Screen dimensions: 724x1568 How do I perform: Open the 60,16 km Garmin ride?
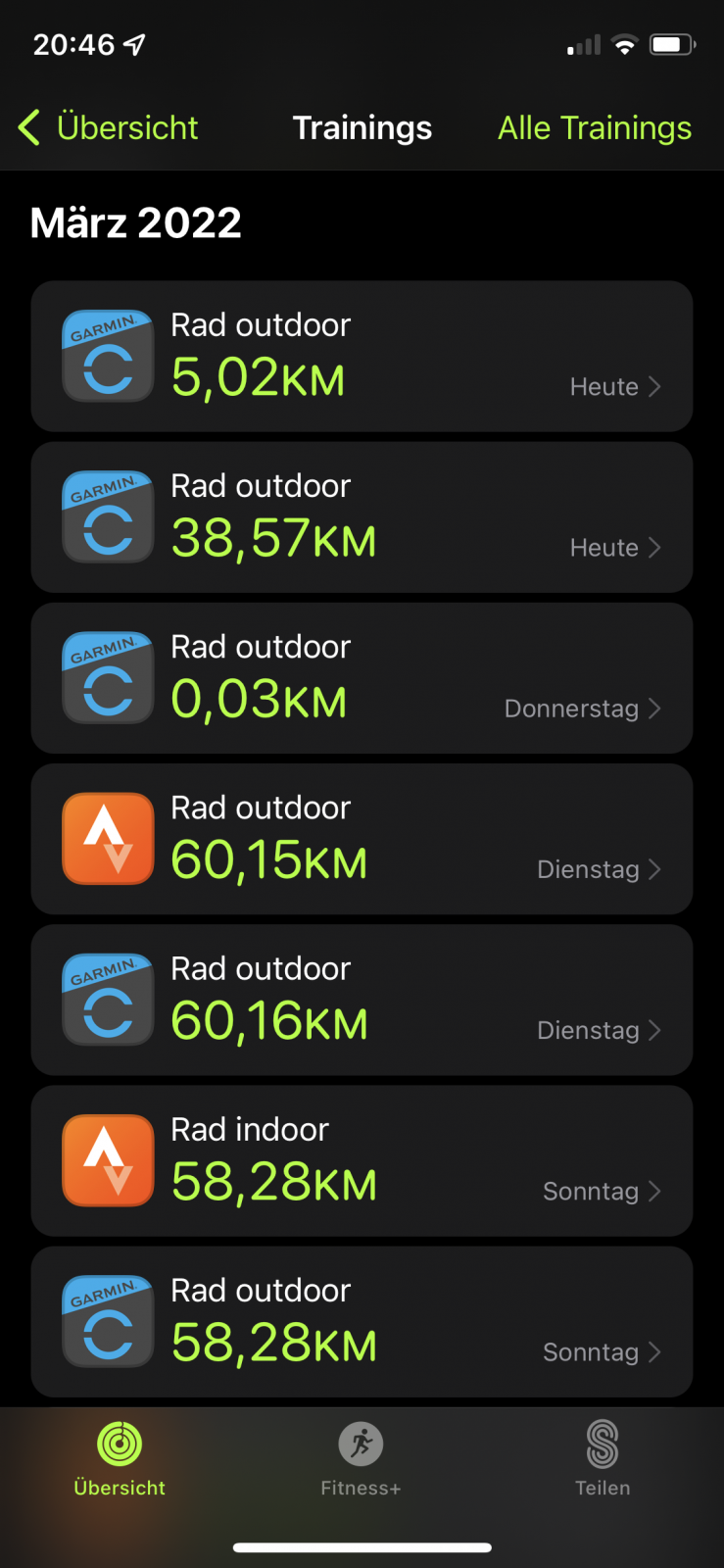362,1000
